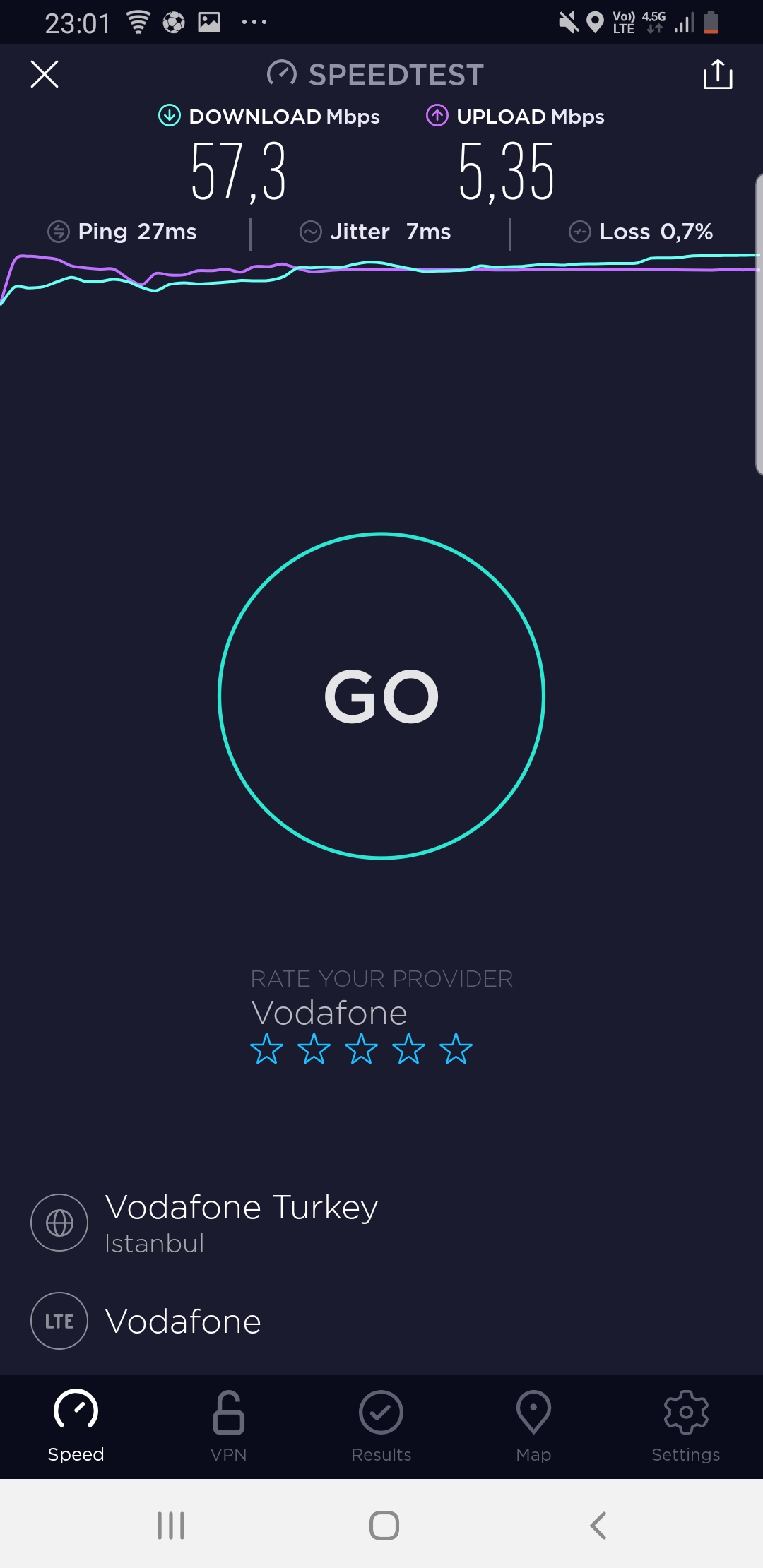Rate Vodafone with the first star
The height and width of the screenshot is (1568, 763).
[267, 1049]
